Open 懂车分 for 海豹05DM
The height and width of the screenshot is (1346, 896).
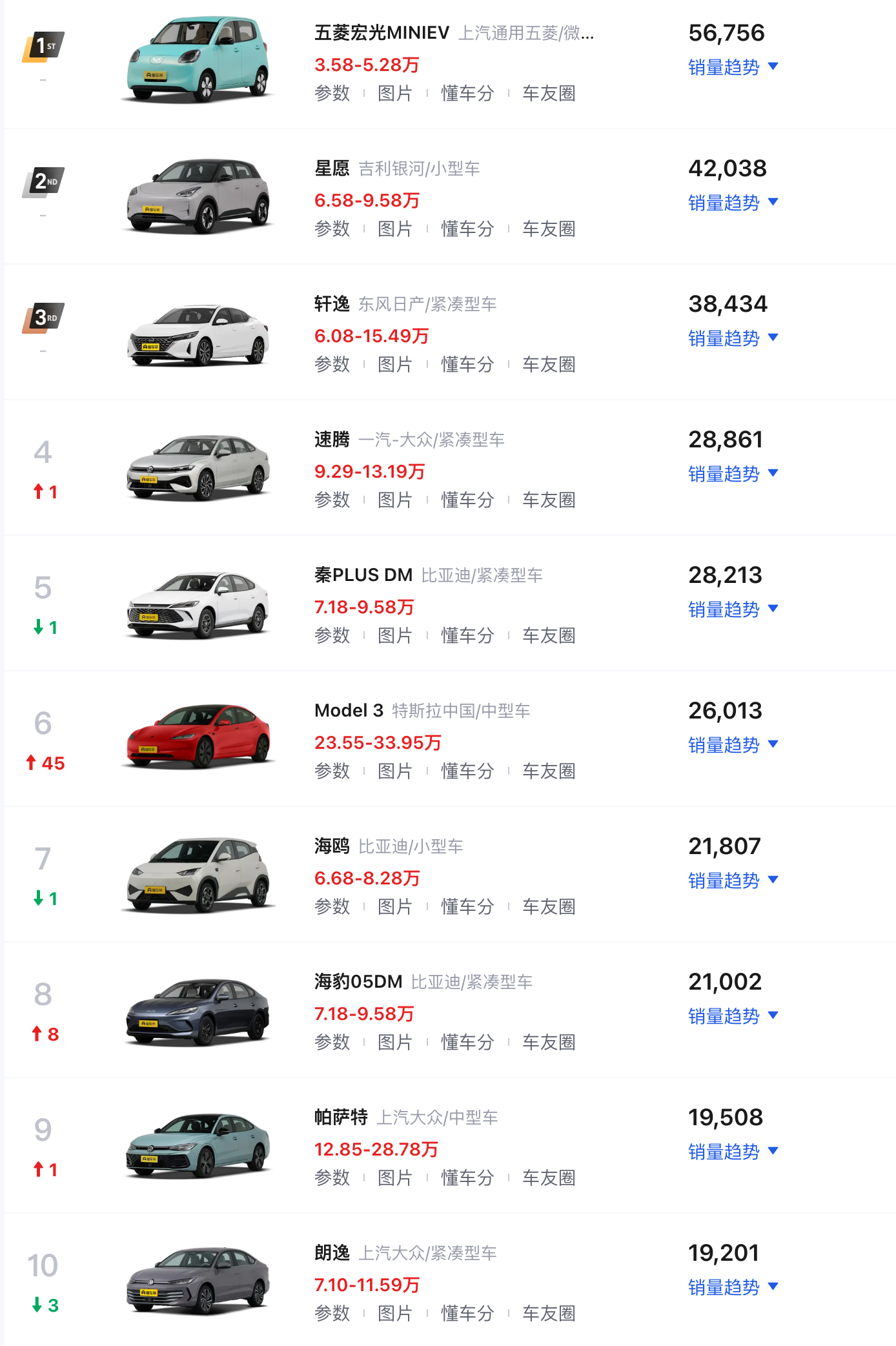point(467,1043)
